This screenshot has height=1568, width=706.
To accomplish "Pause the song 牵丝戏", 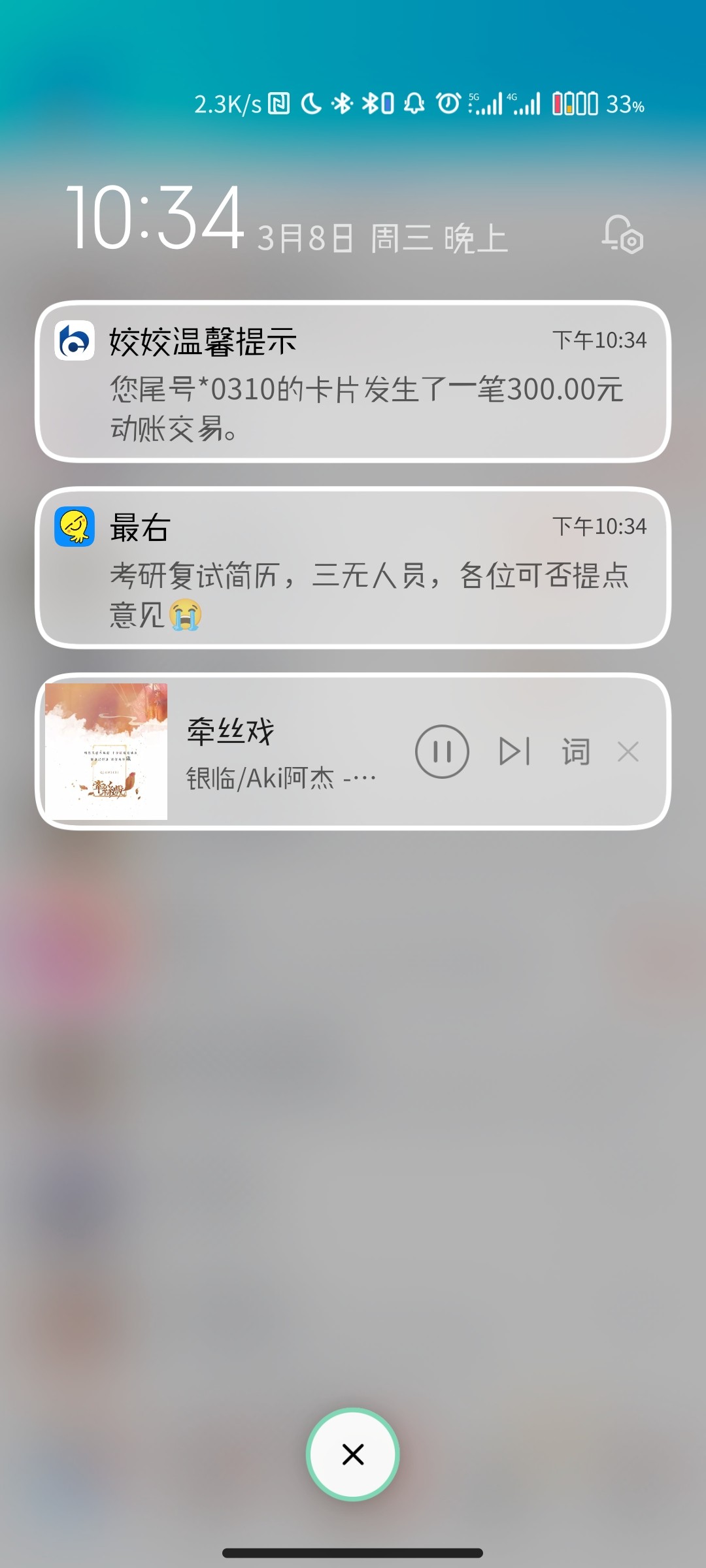I will point(442,752).
